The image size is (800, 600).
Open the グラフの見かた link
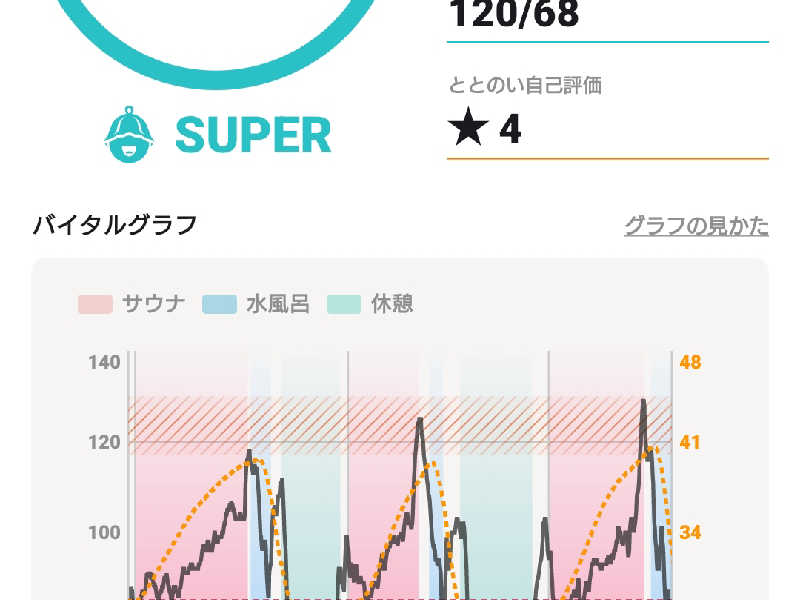(696, 226)
